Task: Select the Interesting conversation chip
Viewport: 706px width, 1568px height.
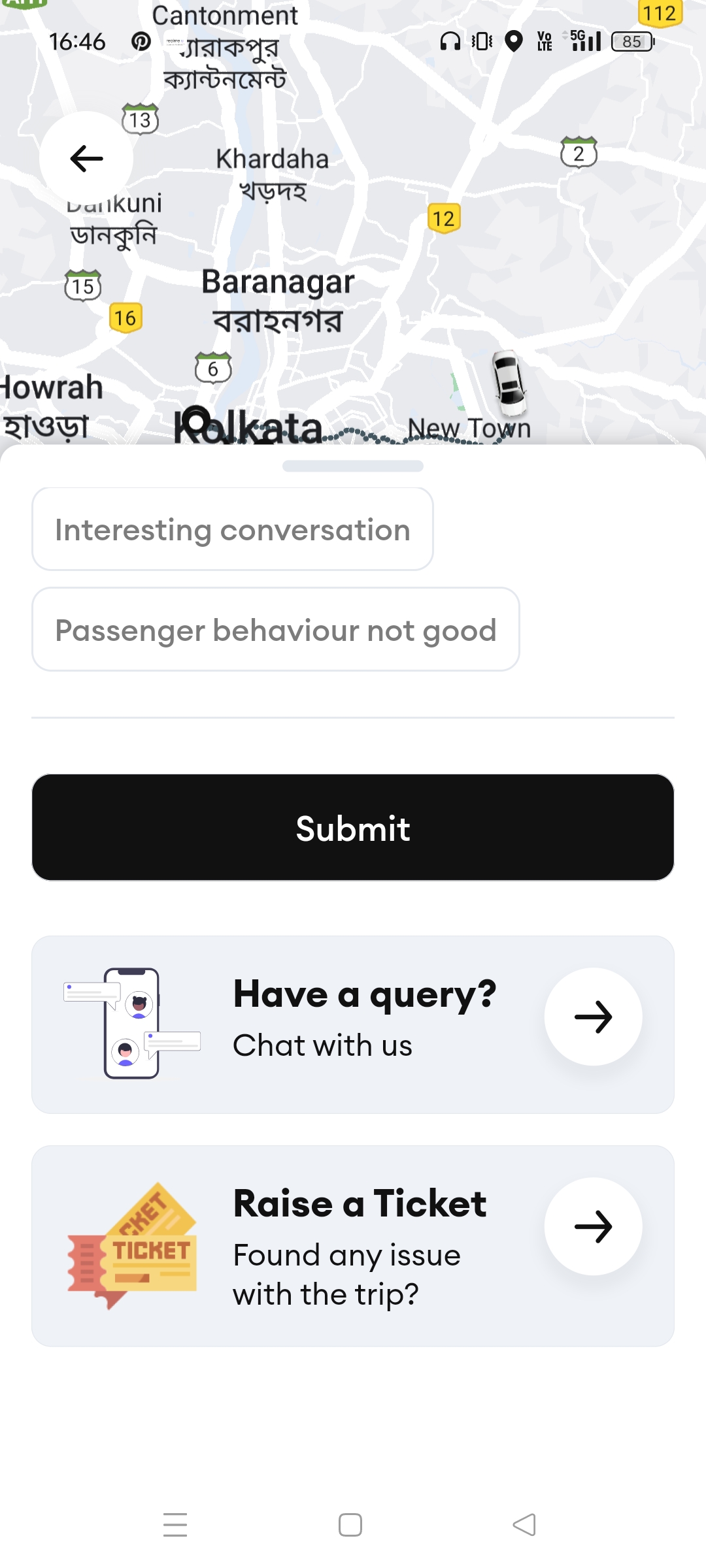Action: point(233,529)
